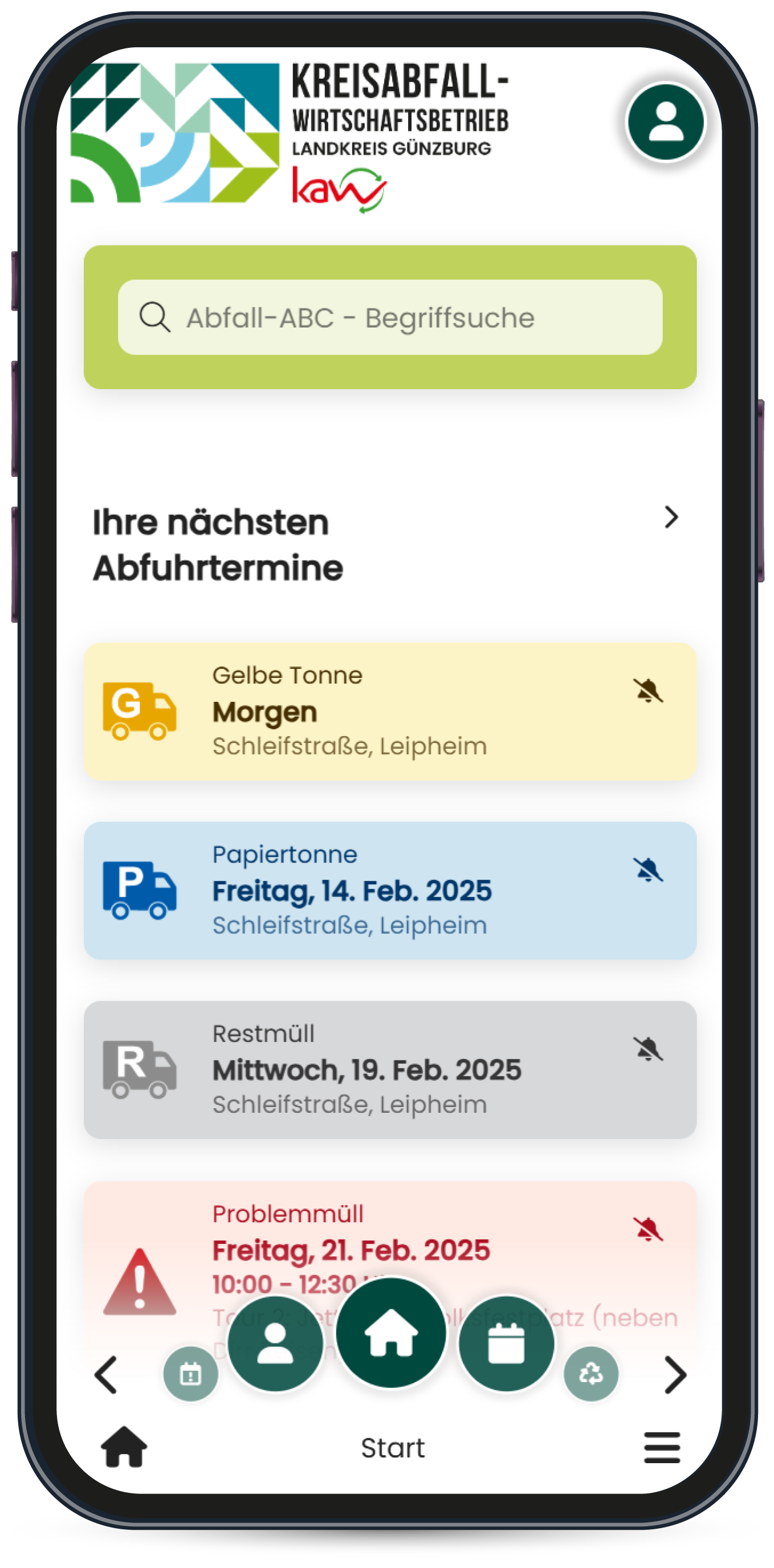Move the carousel left with the arrow
This screenshot has height=1568, width=774.
106,1374
